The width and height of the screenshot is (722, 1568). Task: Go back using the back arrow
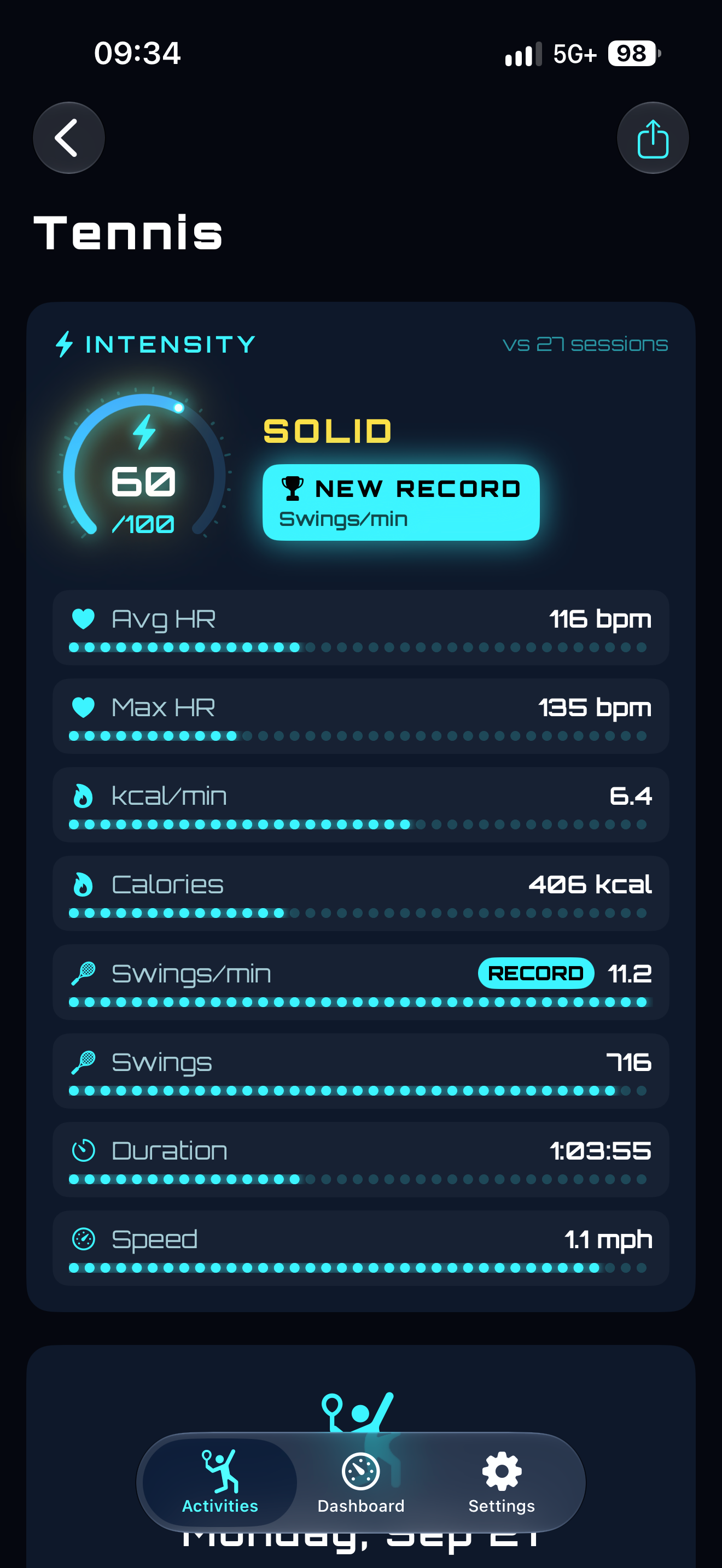[69, 138]
